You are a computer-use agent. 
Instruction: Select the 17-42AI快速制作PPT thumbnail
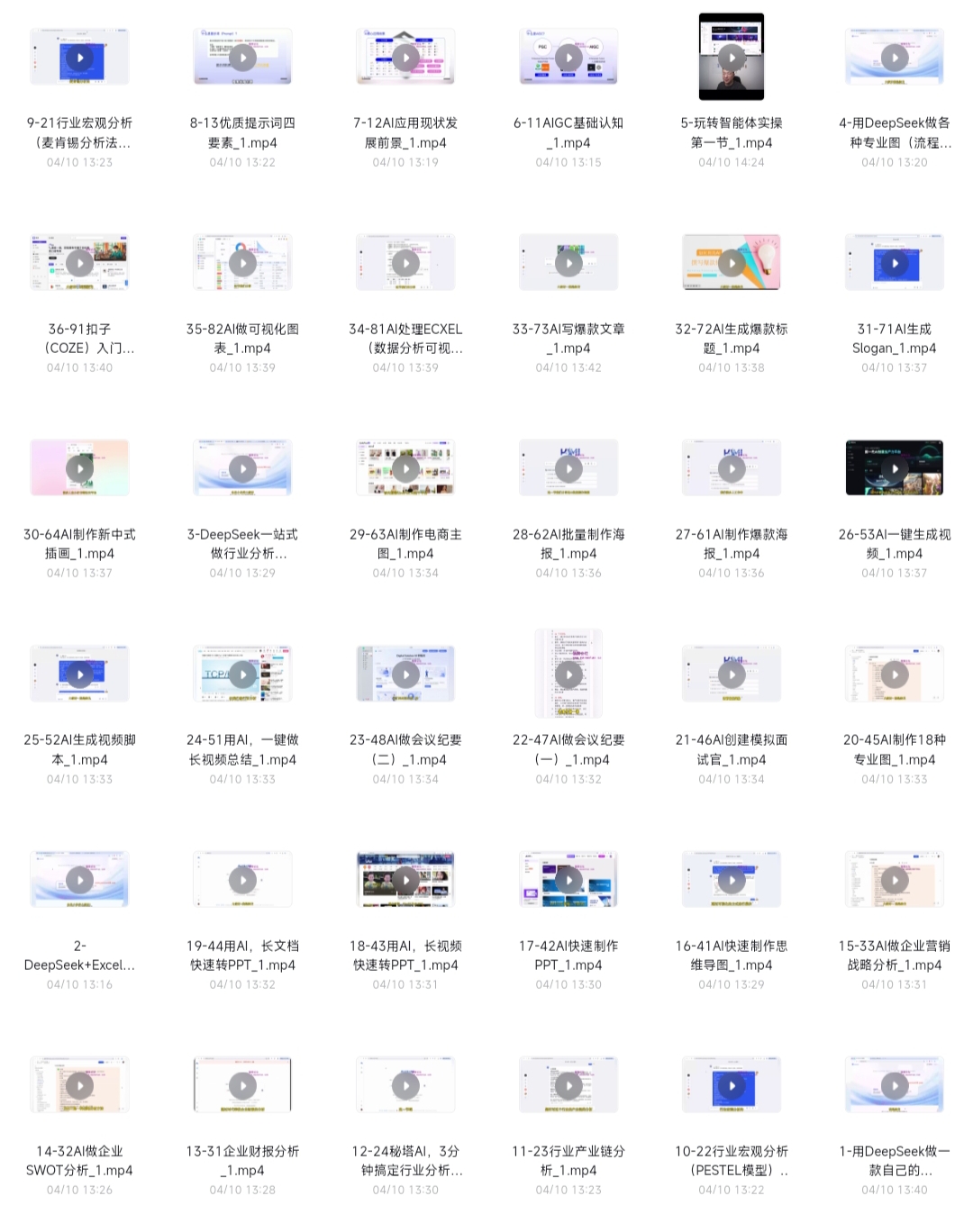pos(568,879)
